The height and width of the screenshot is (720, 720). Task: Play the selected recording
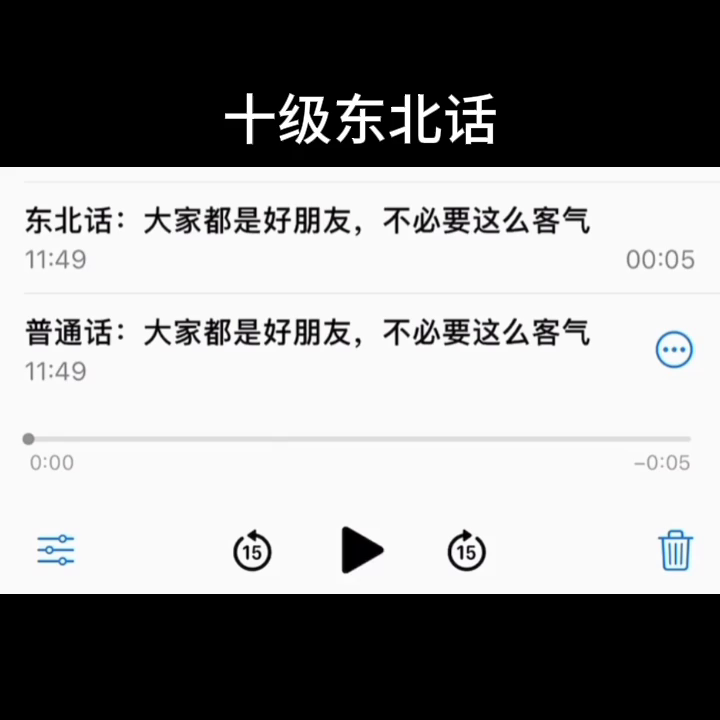(x=361, y=550)
